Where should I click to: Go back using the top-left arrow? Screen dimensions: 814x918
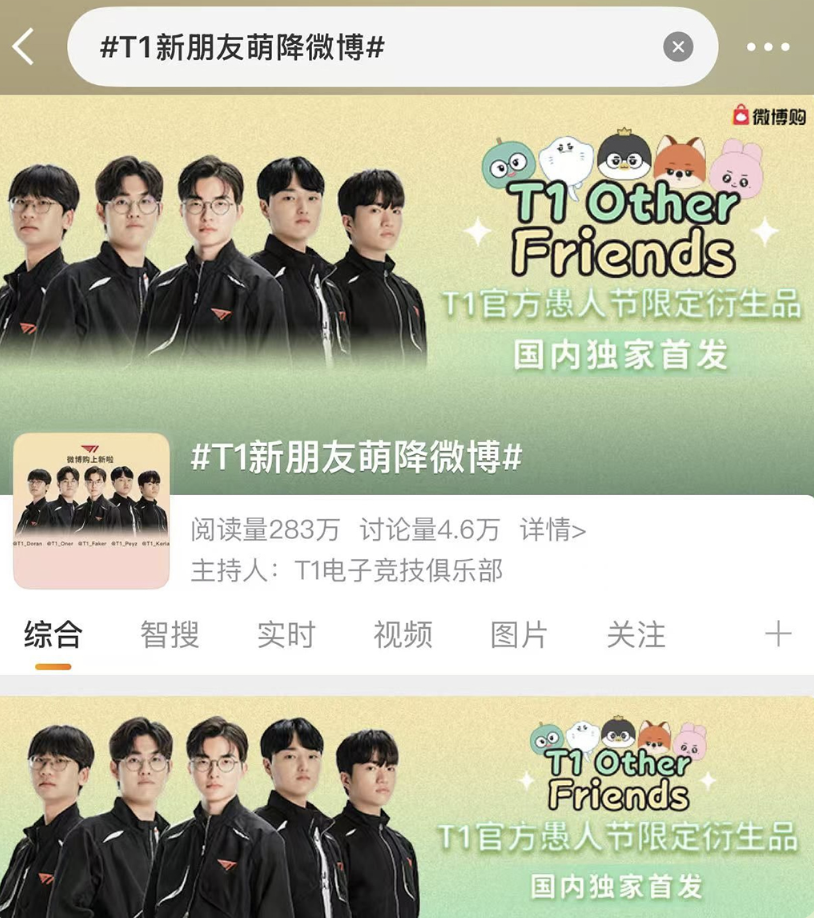pos(24,47)
